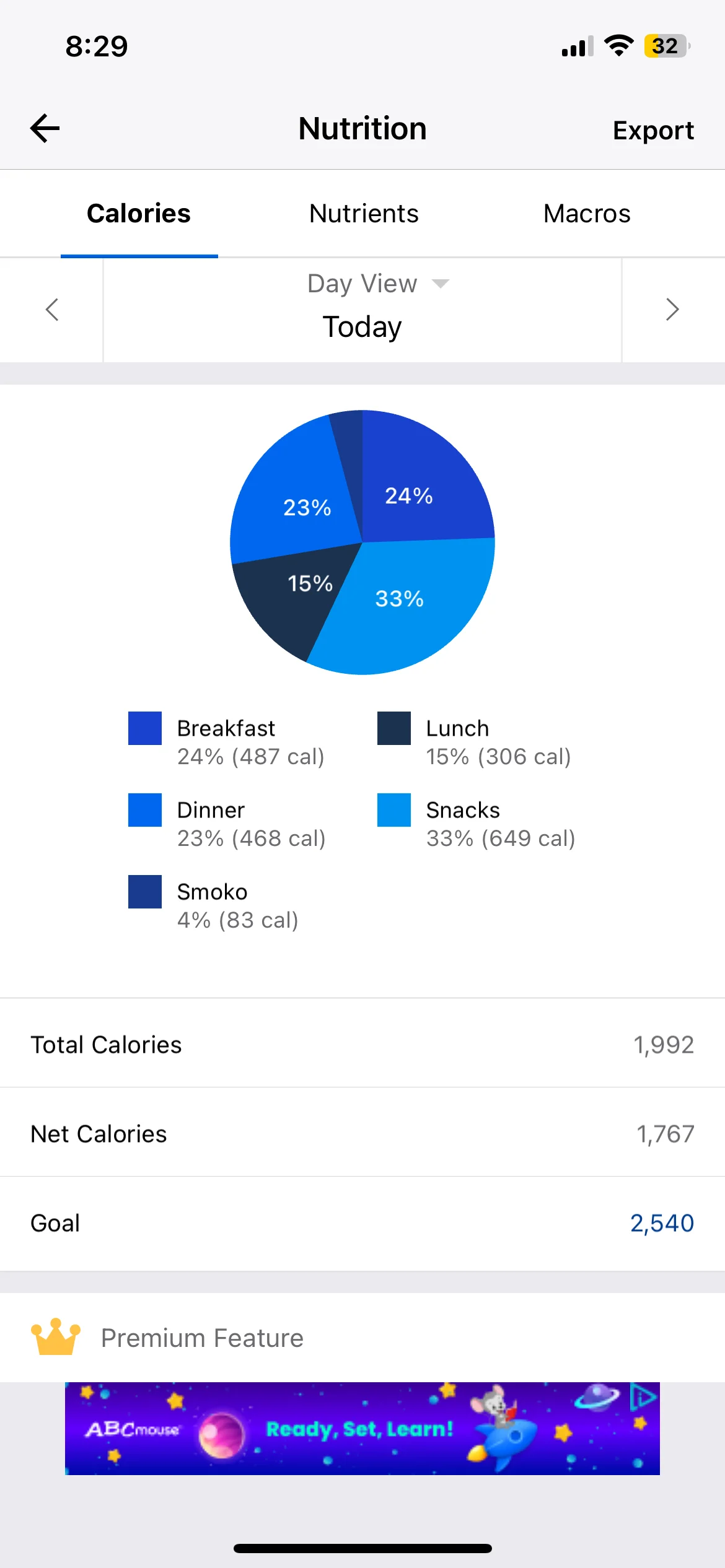Open the Premium Feature section
Image resolution: width=725 pixels, height=1568 pixels.
tap(362, 1338)
